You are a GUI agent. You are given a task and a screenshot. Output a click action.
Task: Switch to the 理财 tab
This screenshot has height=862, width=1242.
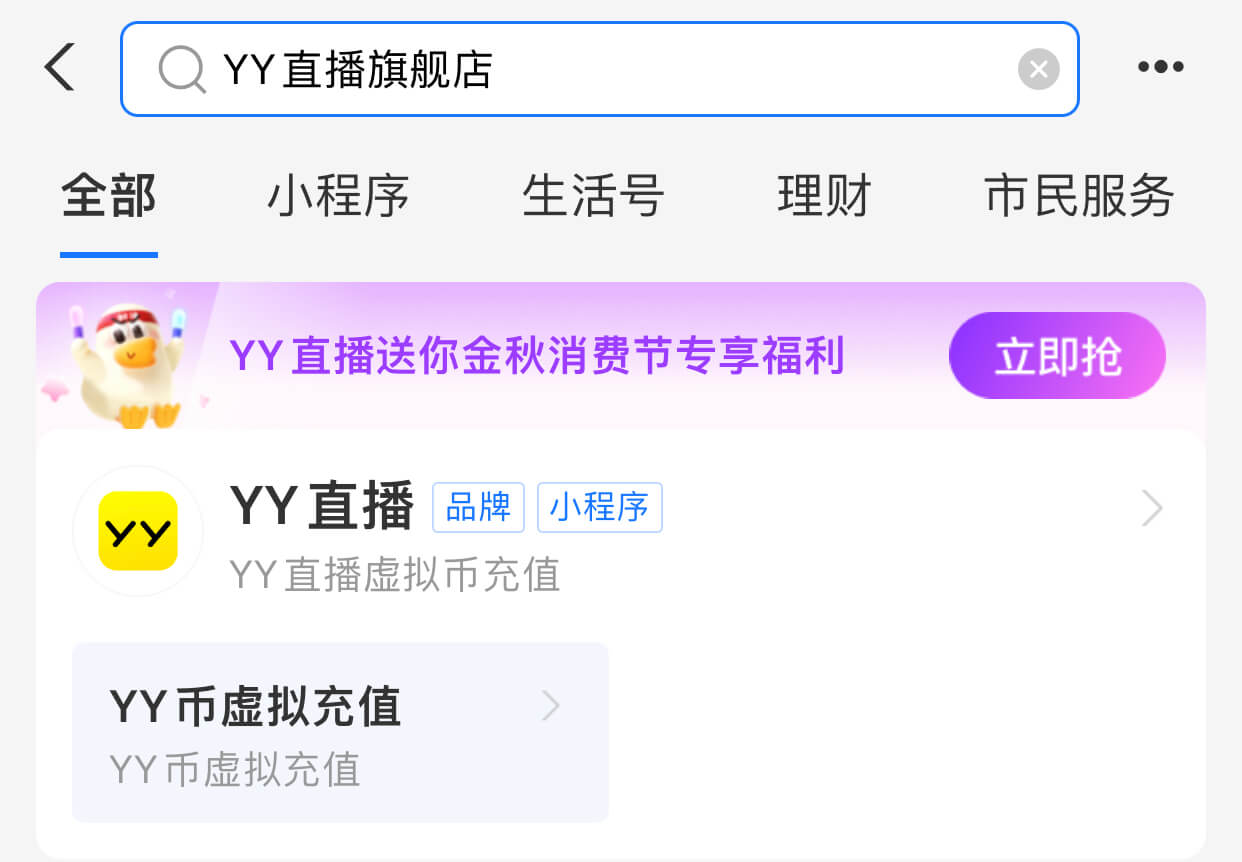824,196
